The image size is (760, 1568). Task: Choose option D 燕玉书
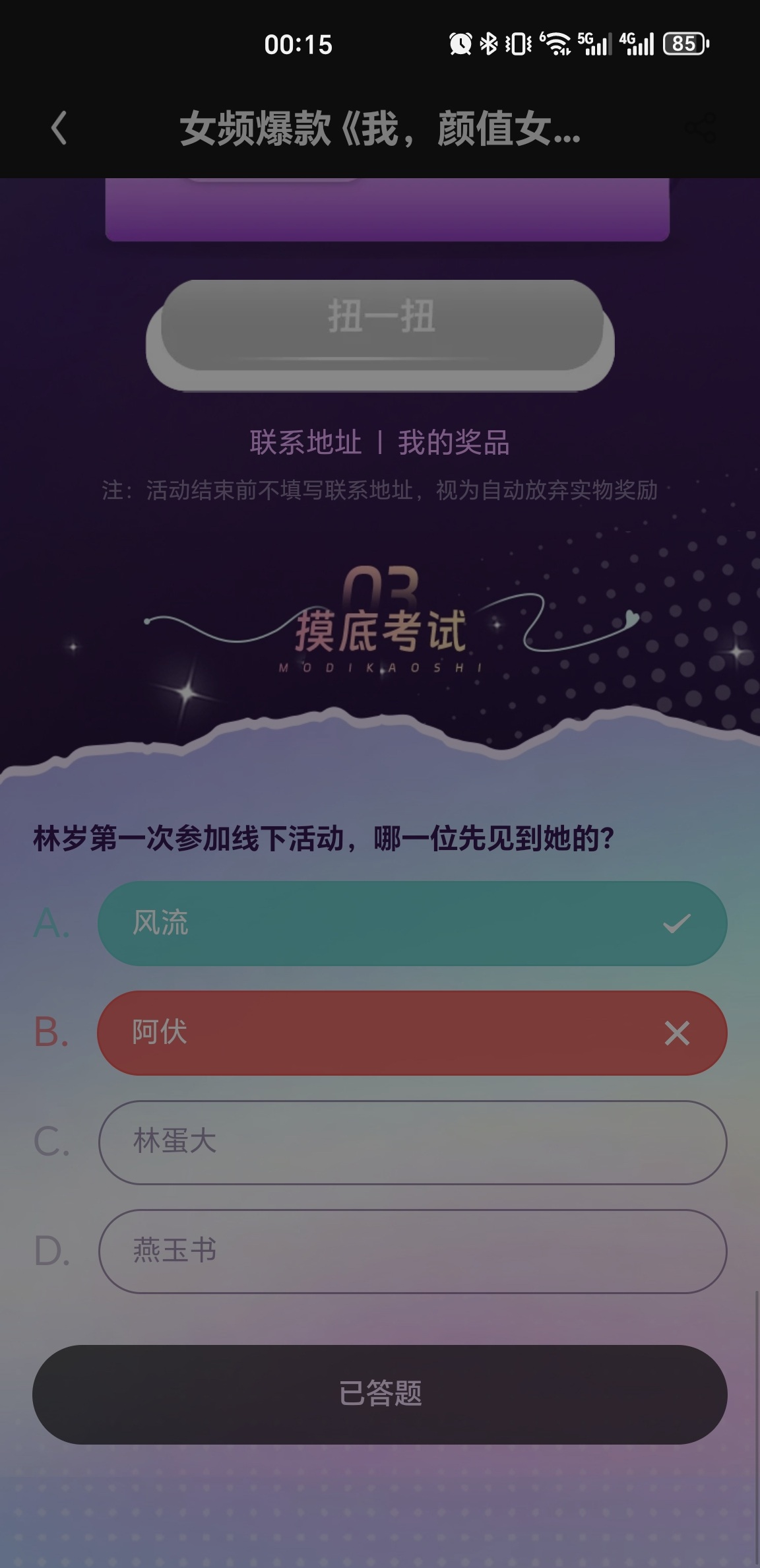click(412, 1251)
